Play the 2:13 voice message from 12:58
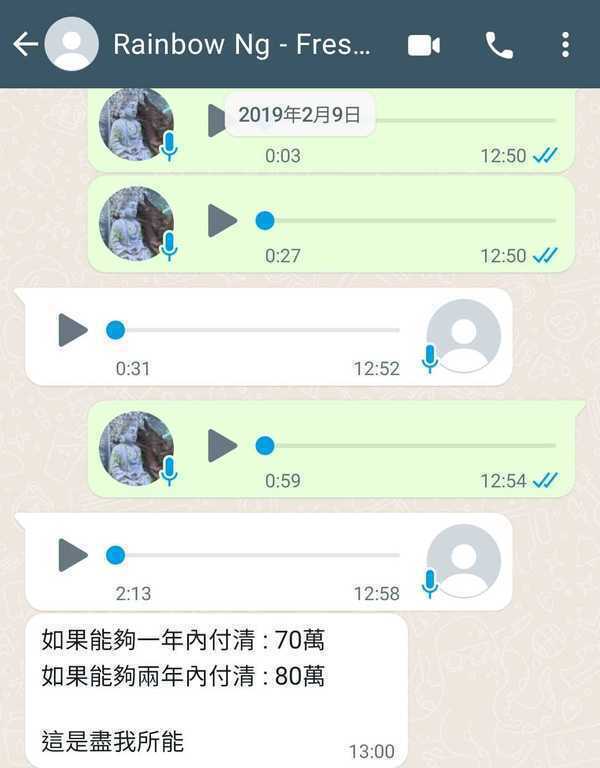 (73, 554)
